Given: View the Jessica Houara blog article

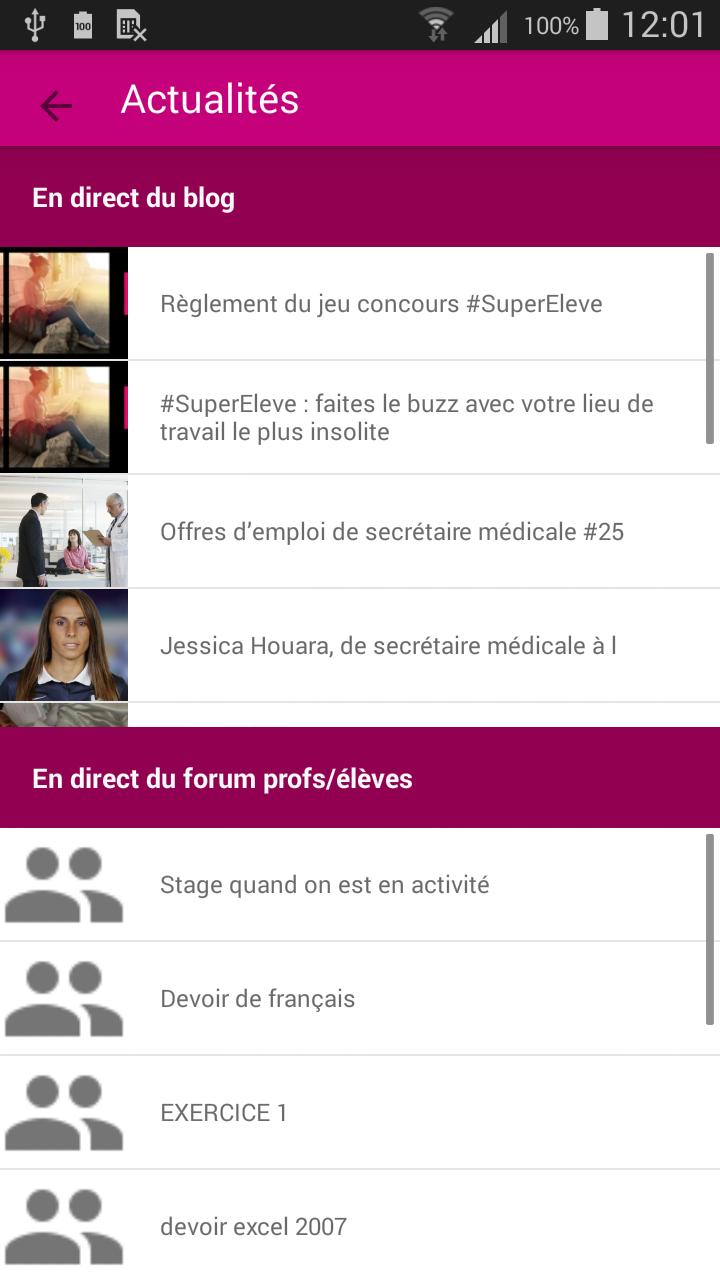Looking at the screenshot, I should (387, 646).
